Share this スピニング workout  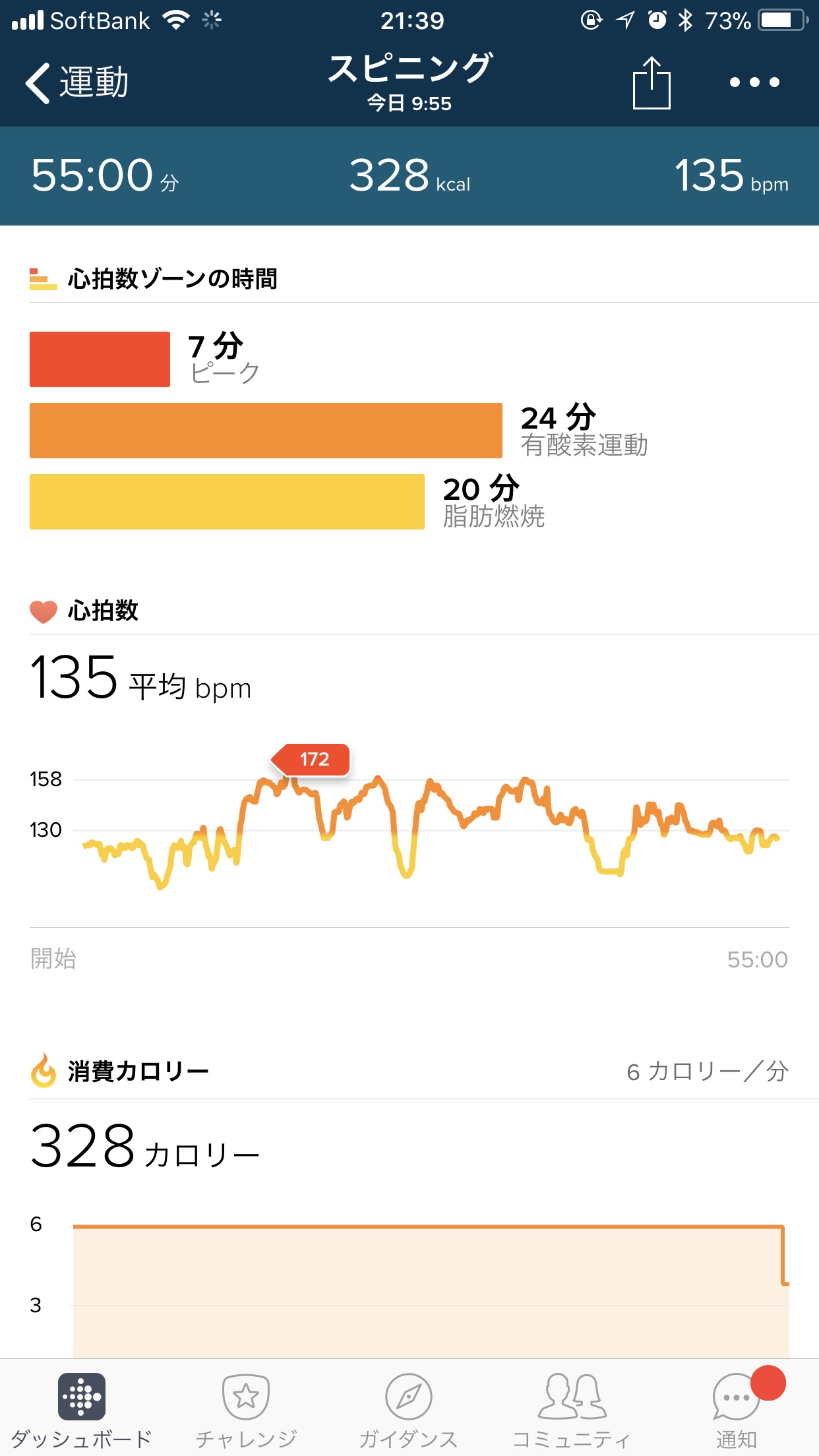651,83
